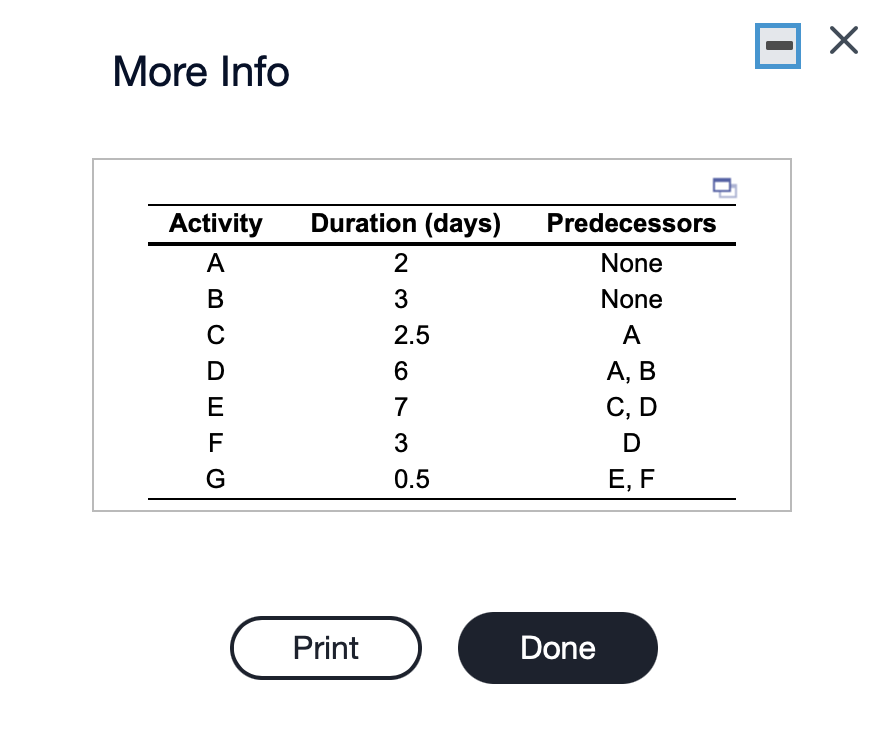
Task: Open the table pop-out icon
Action: 723,186
